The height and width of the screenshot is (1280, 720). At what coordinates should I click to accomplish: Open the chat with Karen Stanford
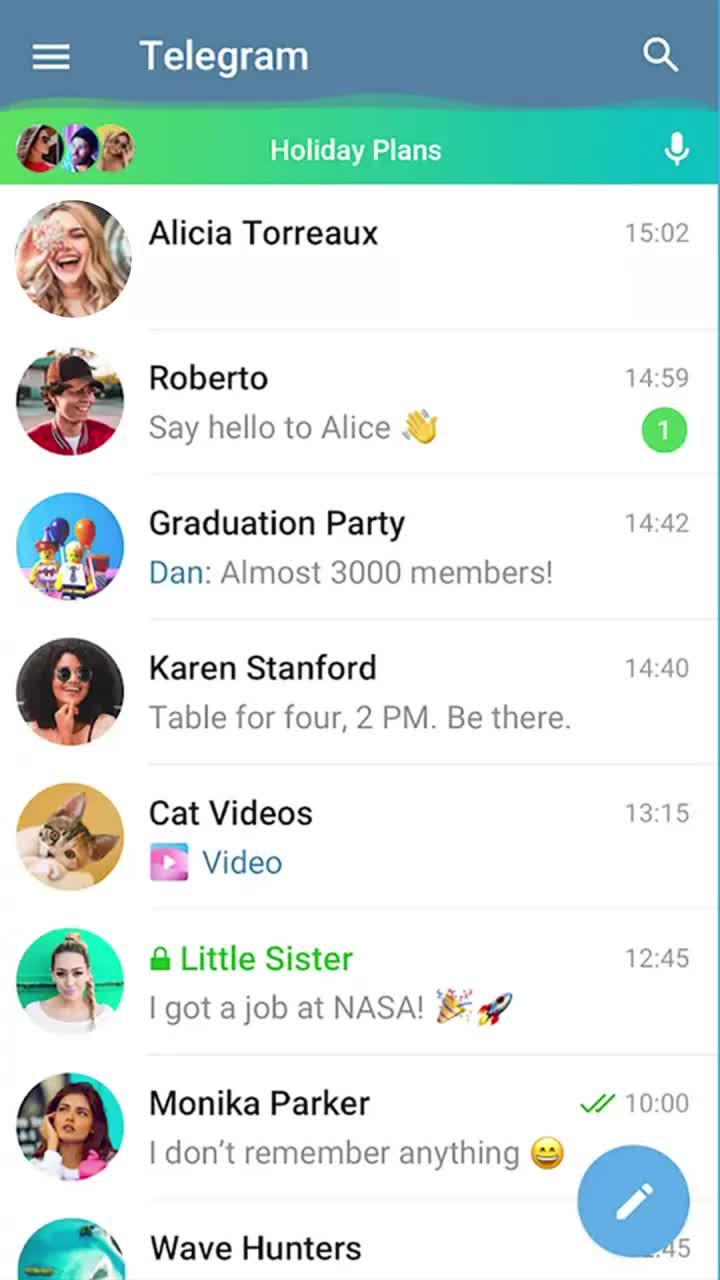(x=360, y=691)
